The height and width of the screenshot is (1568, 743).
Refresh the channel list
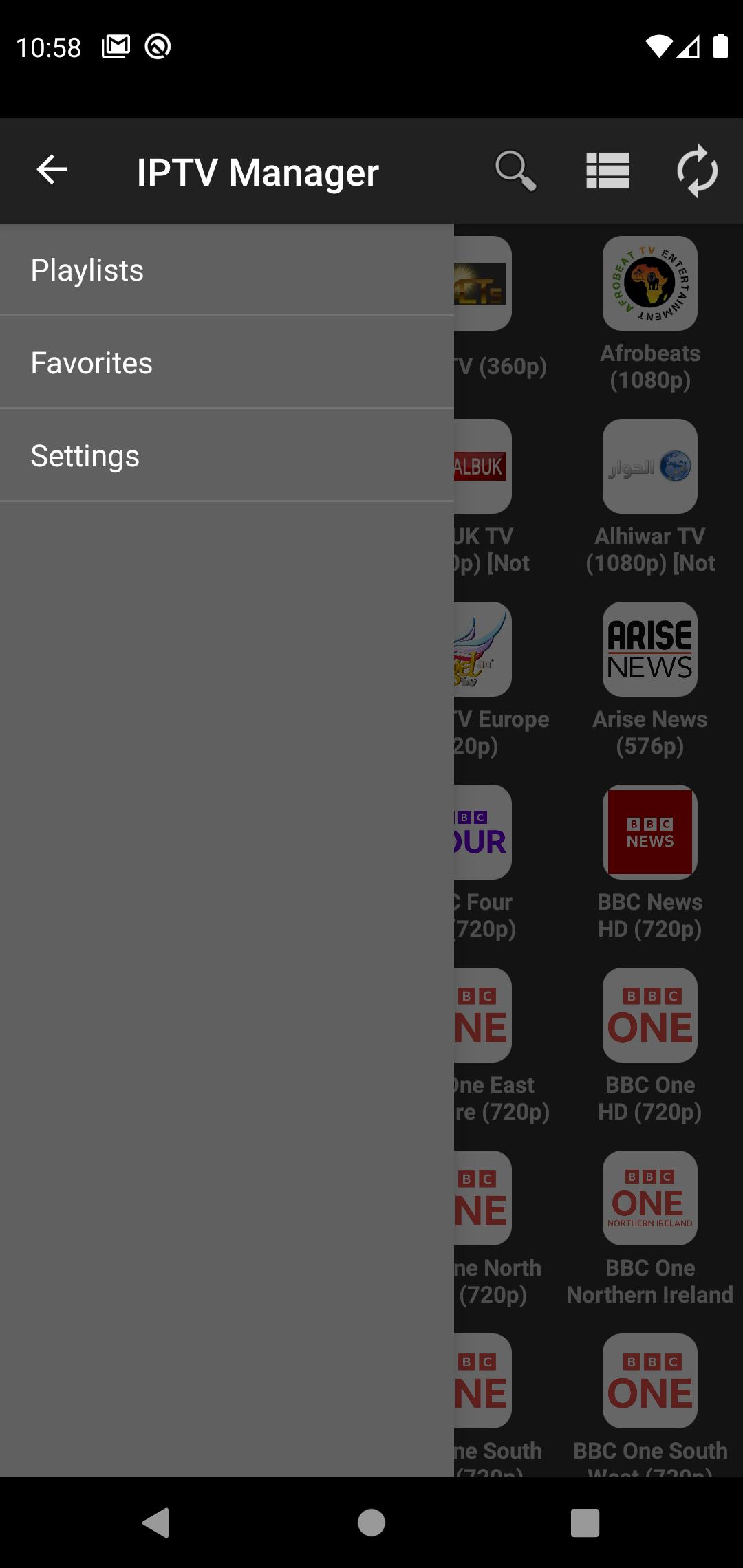point(697,171)
